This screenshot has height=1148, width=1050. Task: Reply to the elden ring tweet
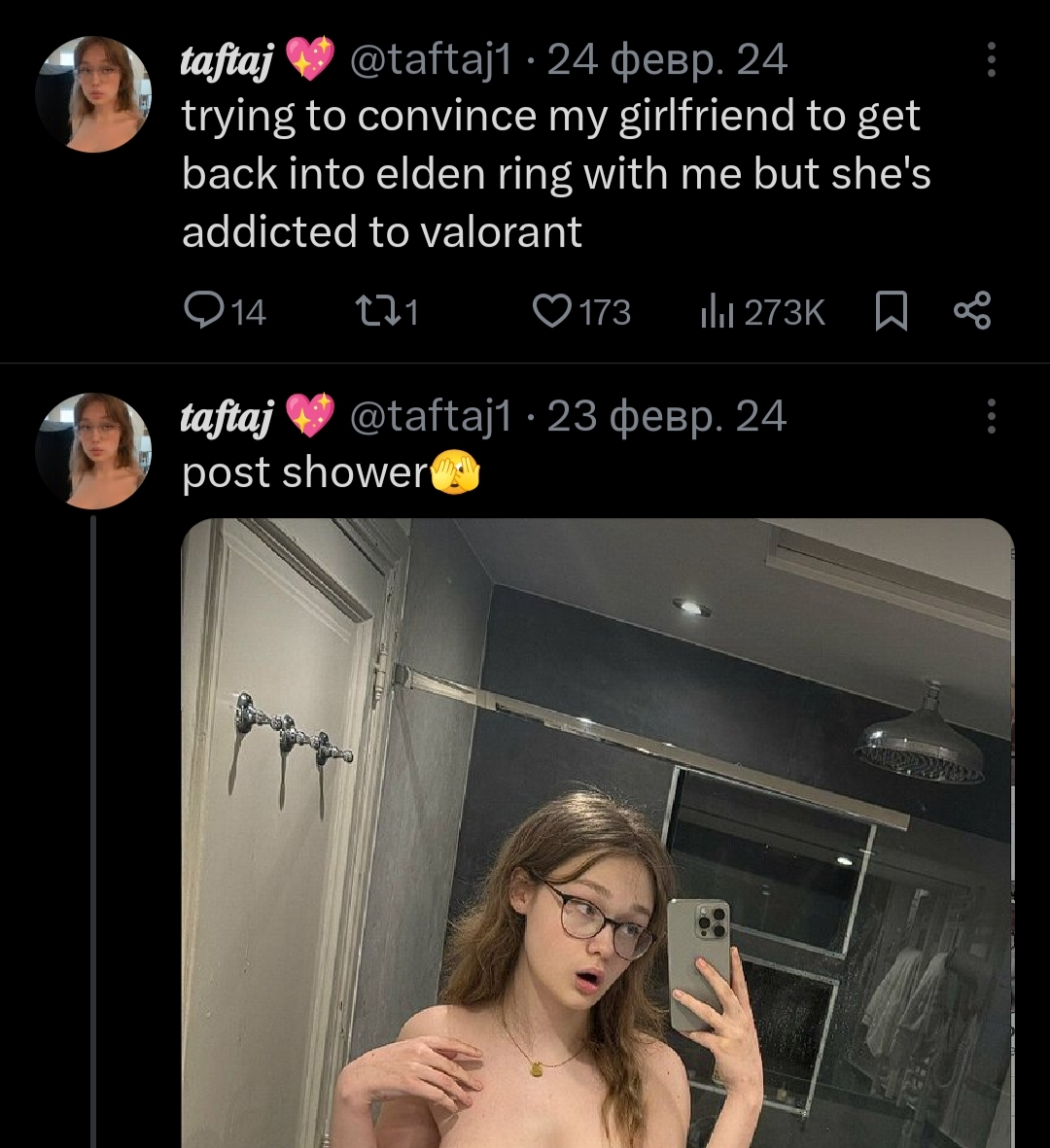tap(204, 311)
